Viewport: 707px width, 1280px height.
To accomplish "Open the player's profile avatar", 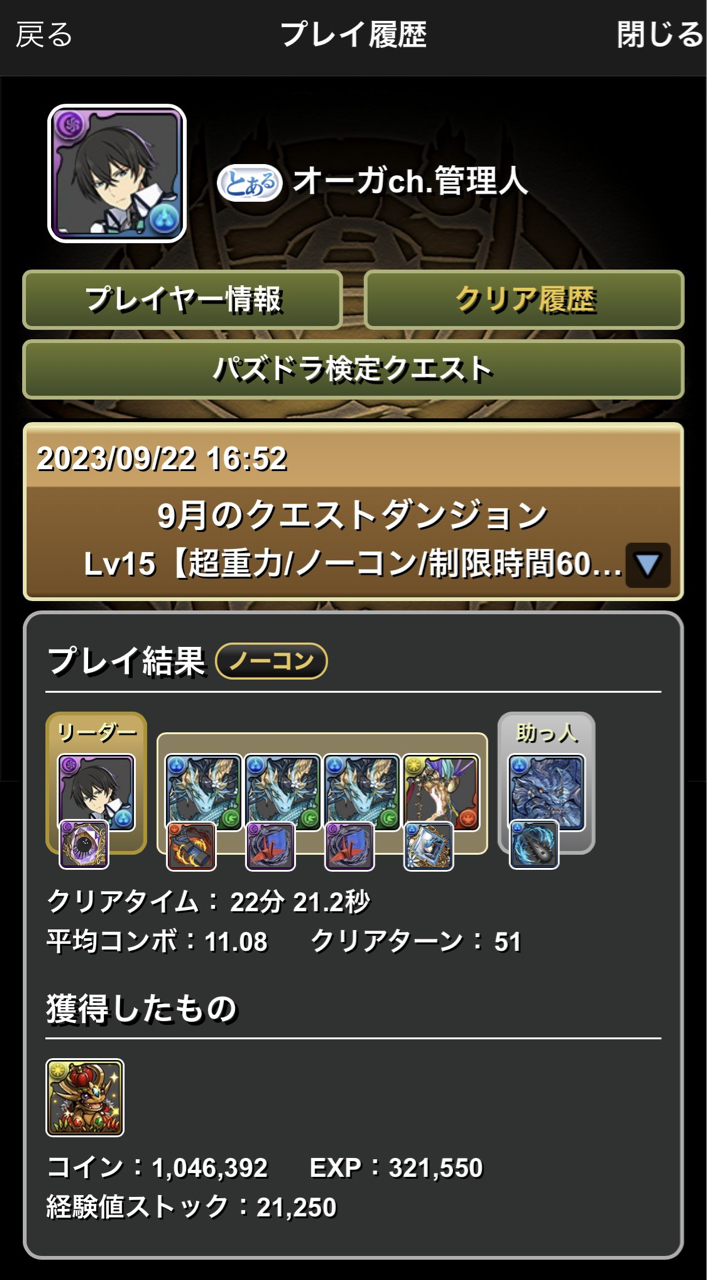I will point(117,174).
